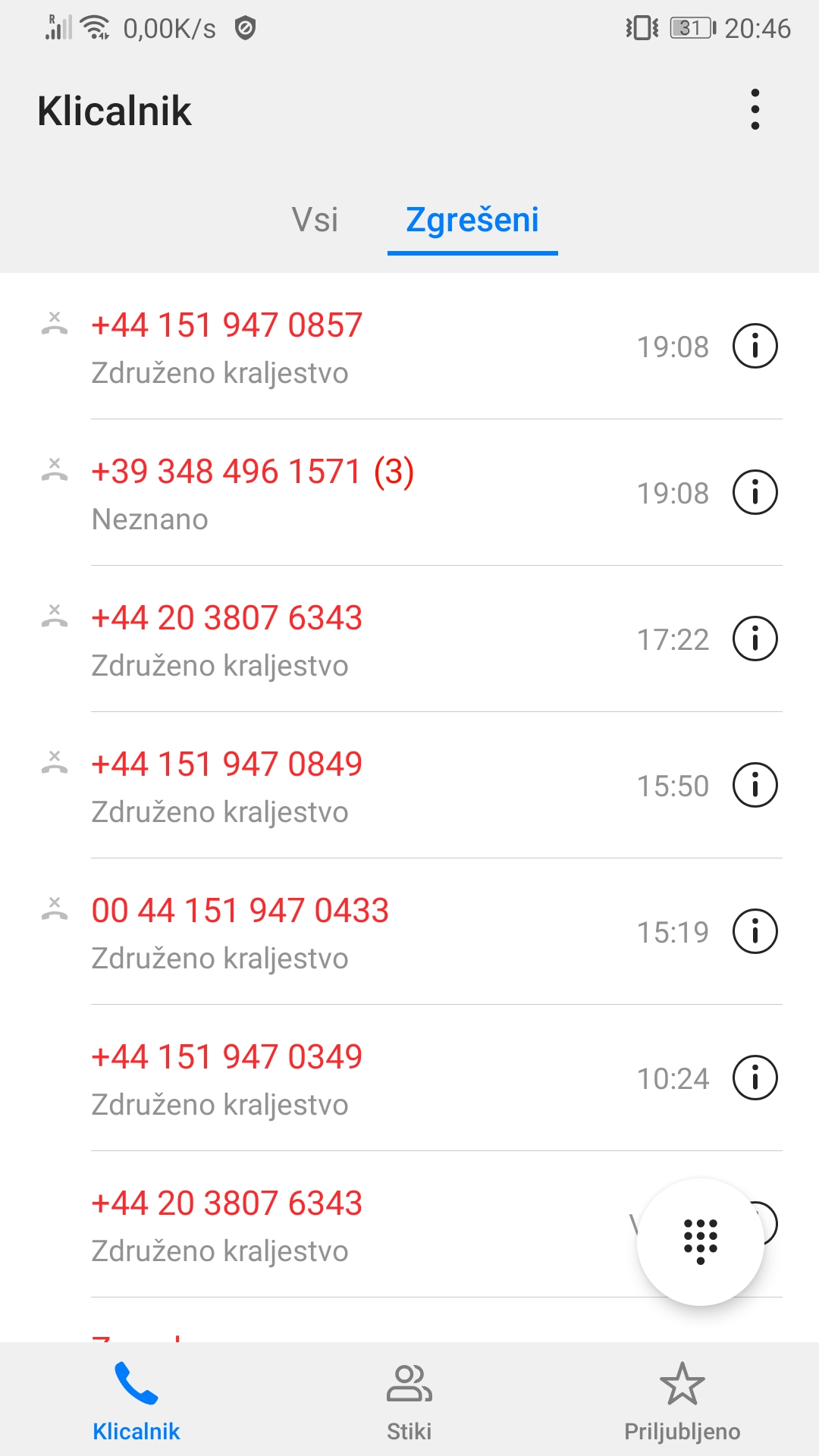The height and width of the screenshot is (1456, 819).
Task: Switch to the Vsi tab
Action: pyautogui.click(x=315, y=220)
